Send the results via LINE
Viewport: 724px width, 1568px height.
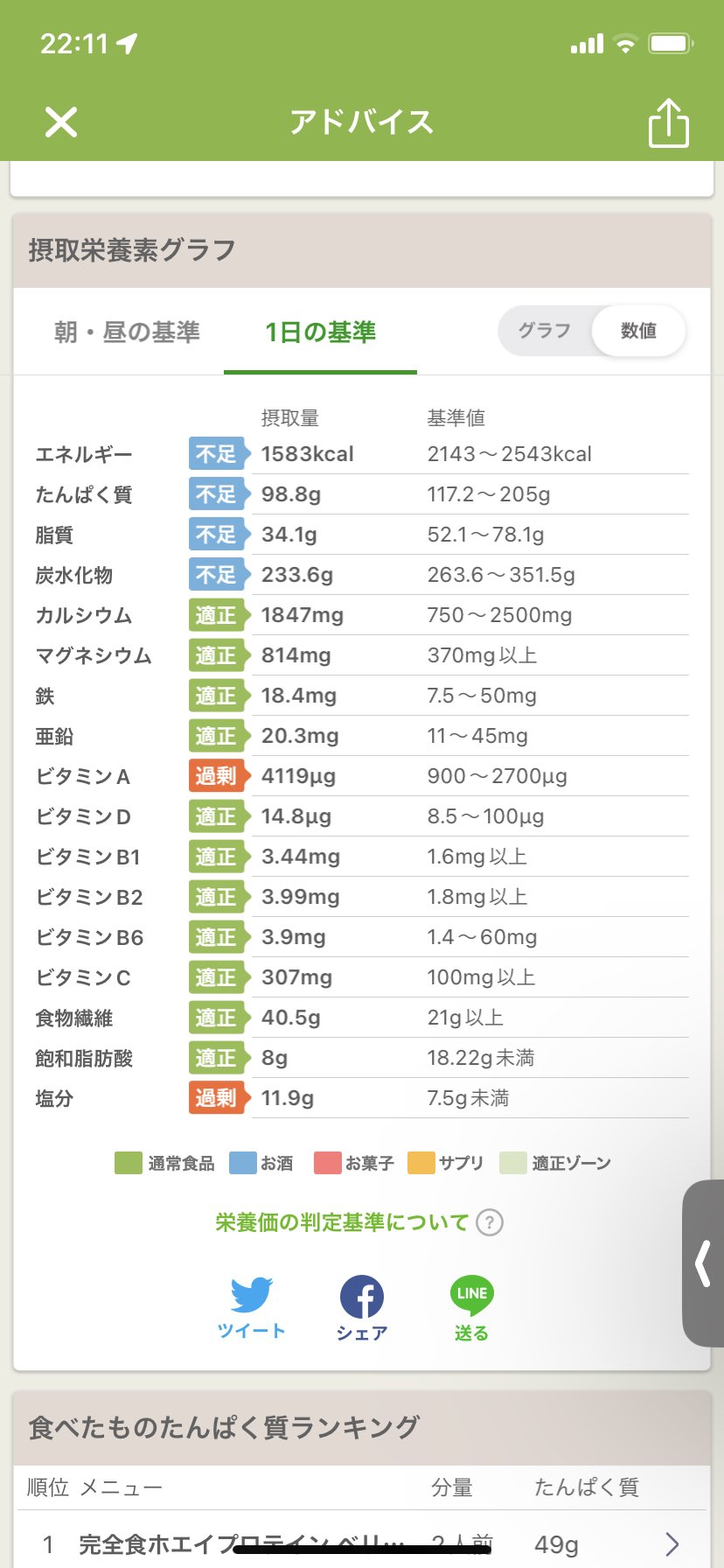point(471,1308)
